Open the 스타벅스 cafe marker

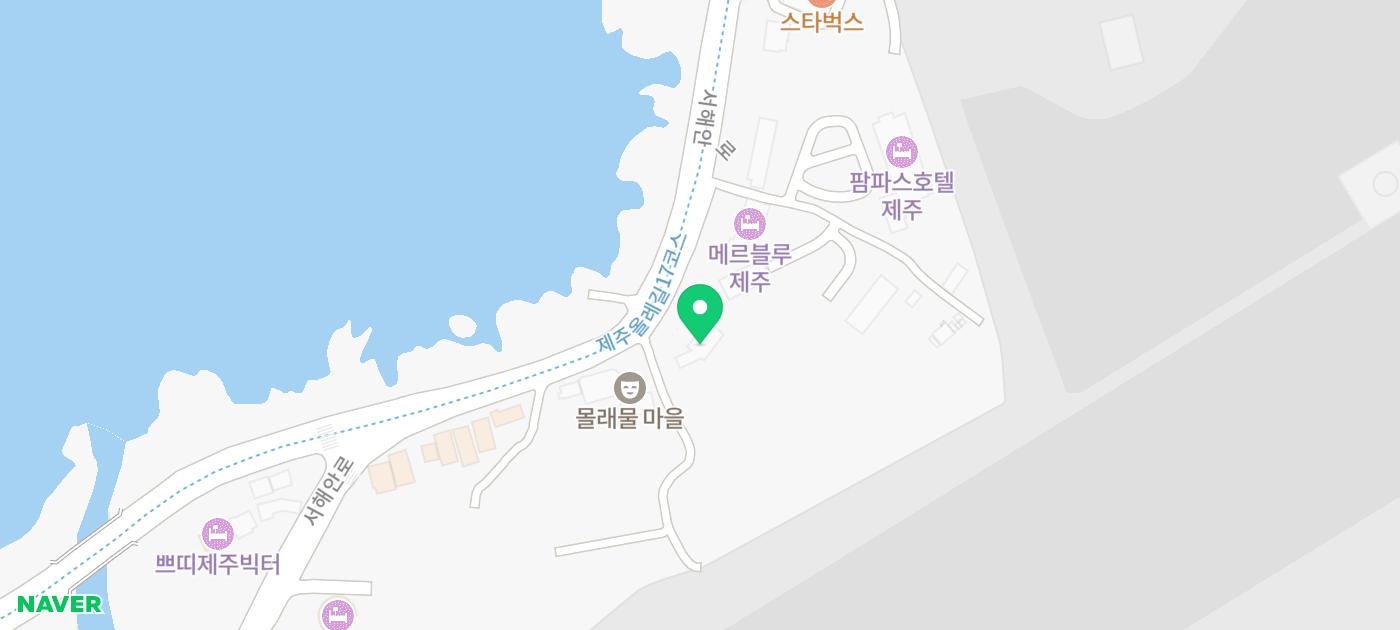click(x=821, y=5)
